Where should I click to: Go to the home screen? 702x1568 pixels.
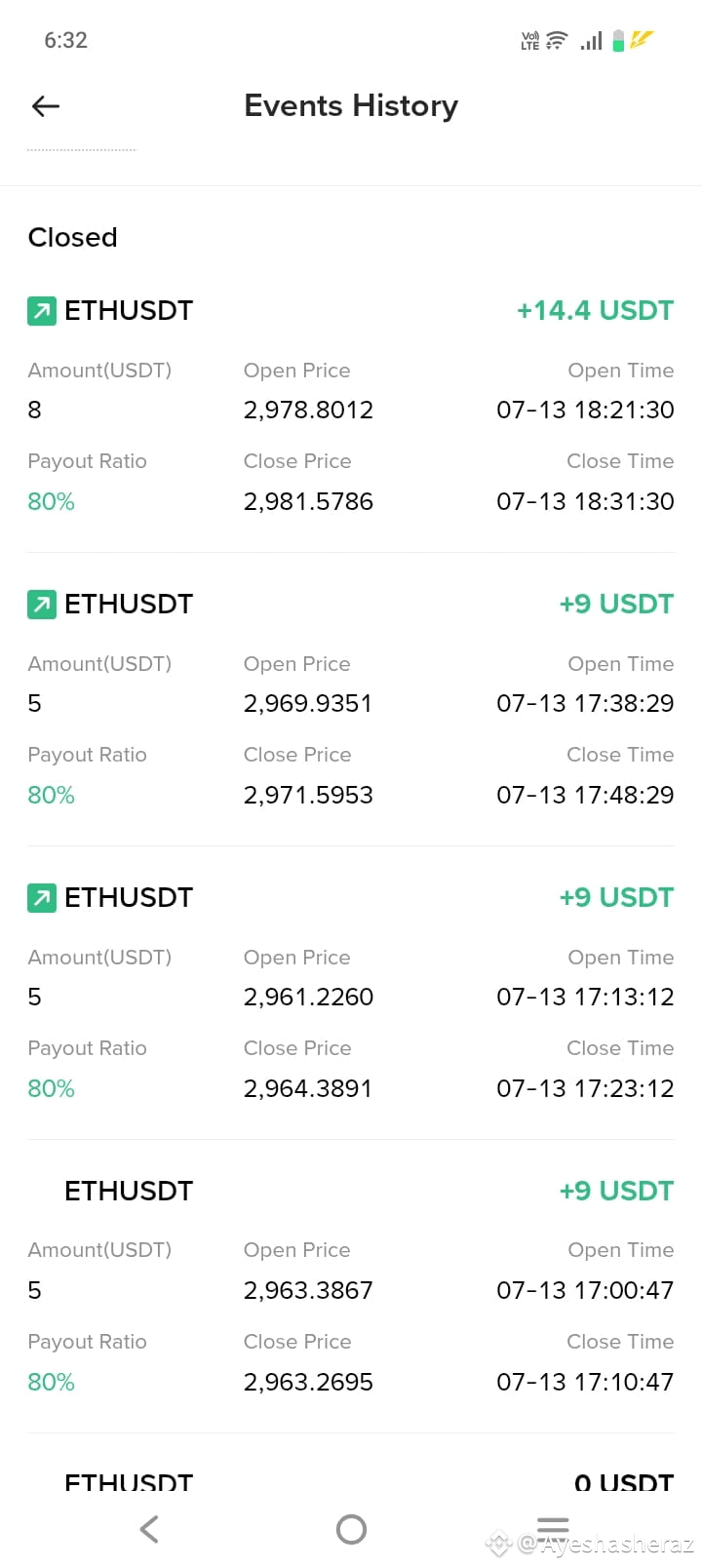click(351, 1528)
